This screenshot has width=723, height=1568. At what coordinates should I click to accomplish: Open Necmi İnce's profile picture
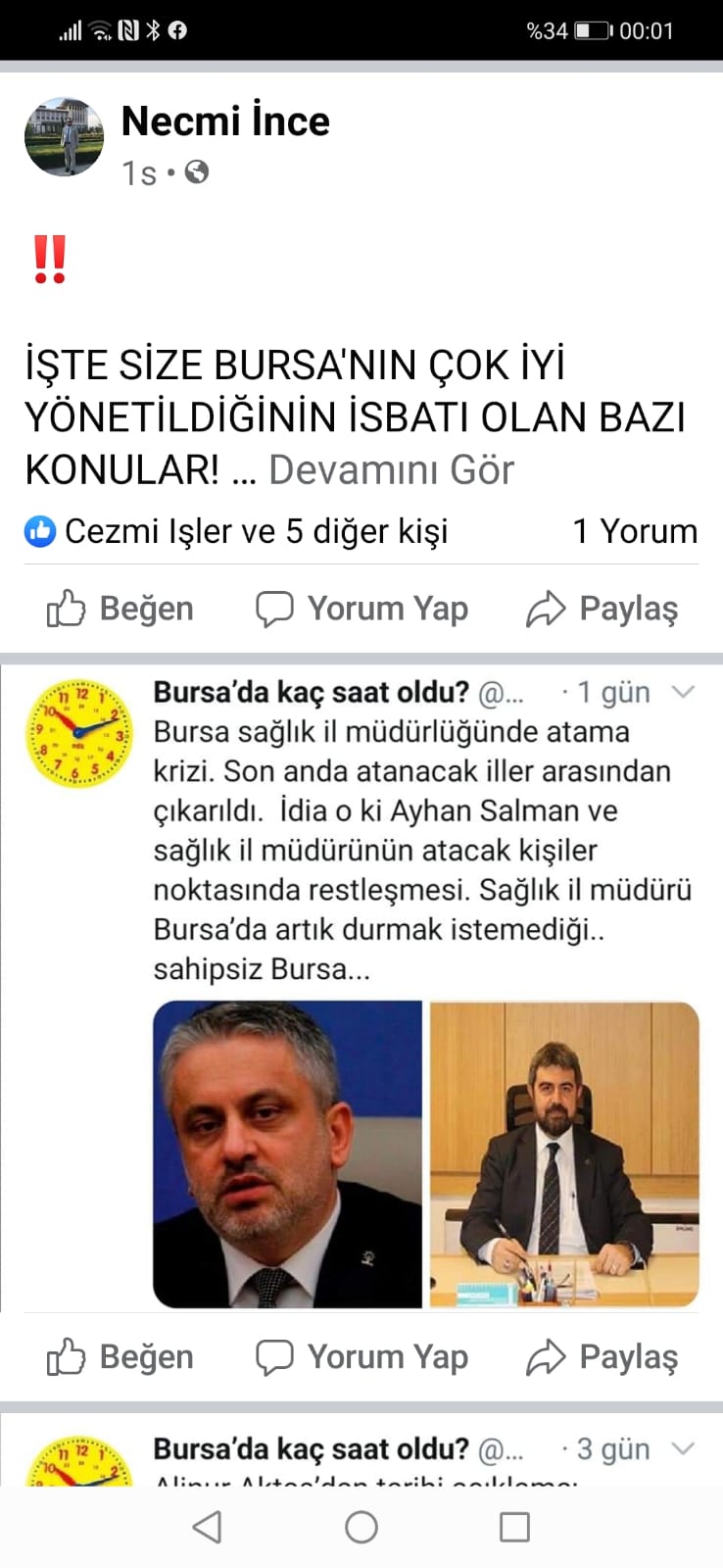(x=64, y=137)
